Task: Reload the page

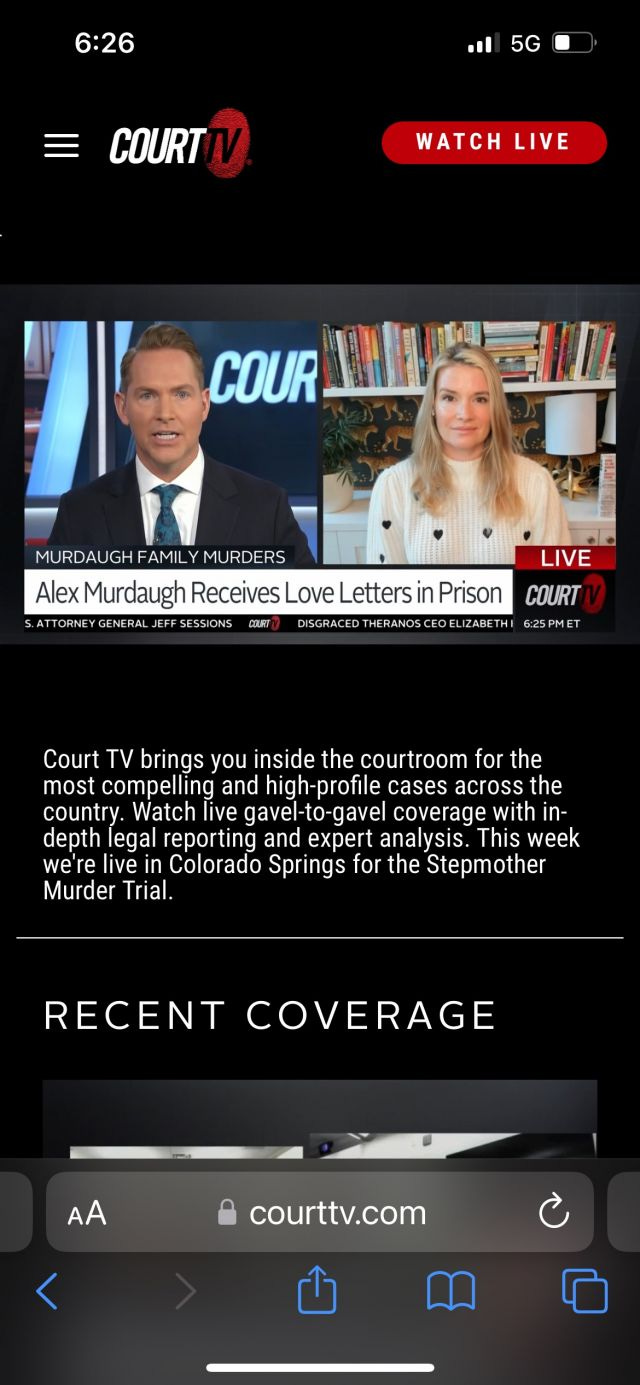Action: pyautogui.click(x=553, y=1213)
